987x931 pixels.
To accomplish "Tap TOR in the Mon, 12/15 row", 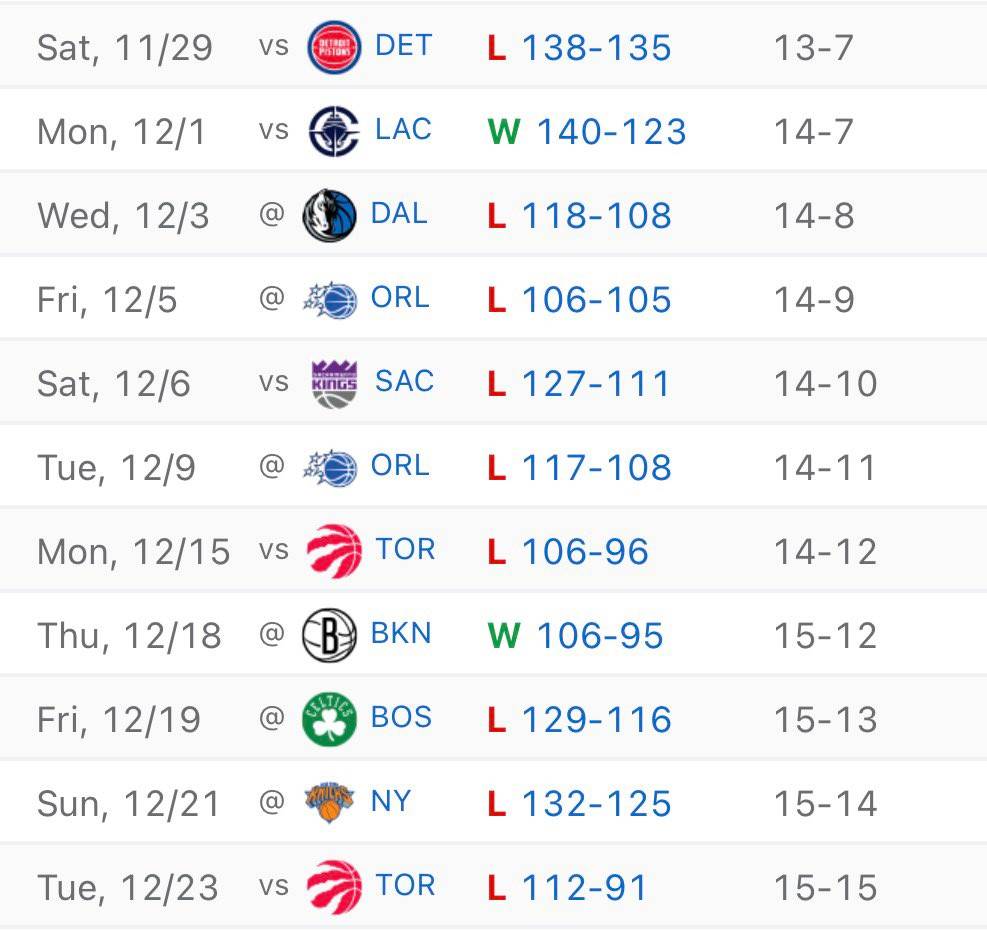I will [x=405, y=550].
